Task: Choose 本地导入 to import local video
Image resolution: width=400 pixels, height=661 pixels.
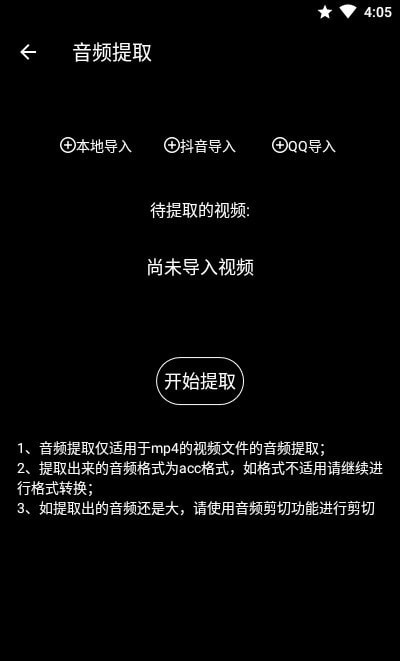Action: click(96, 146)
